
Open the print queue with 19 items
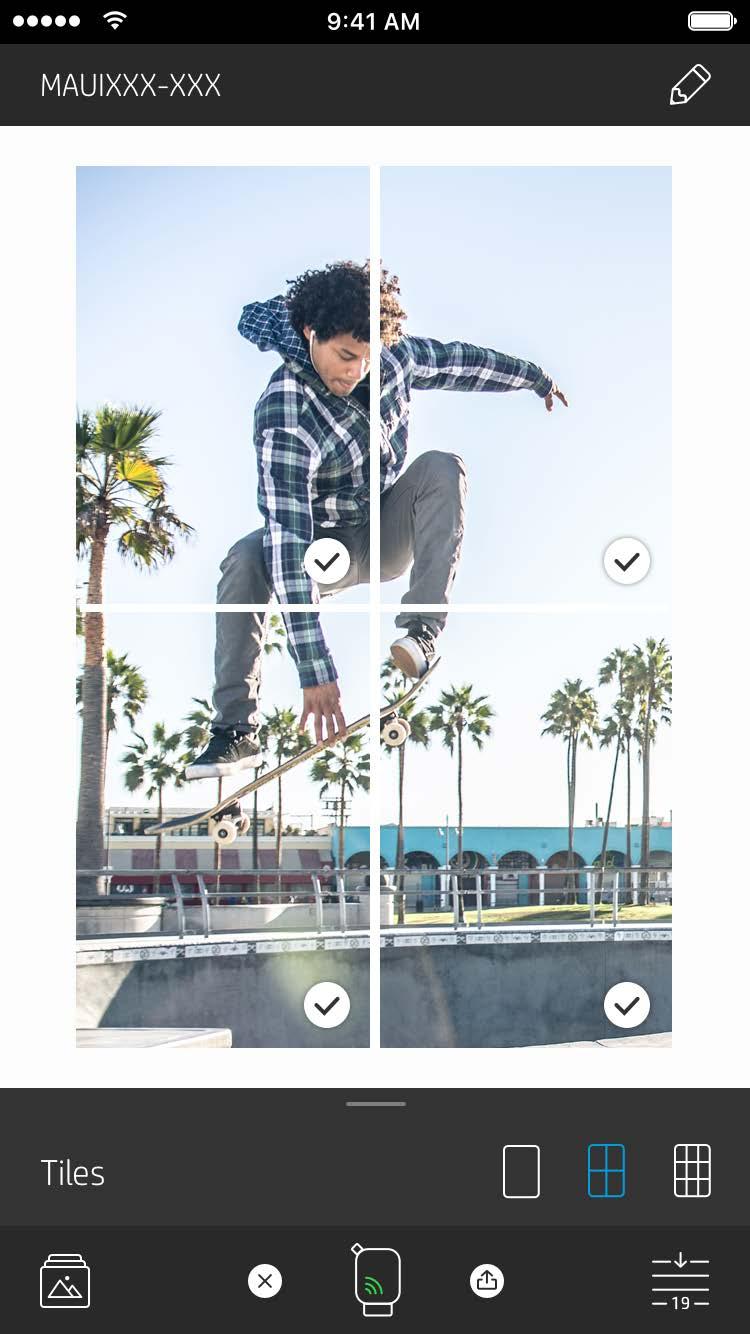click(680, 1281)
